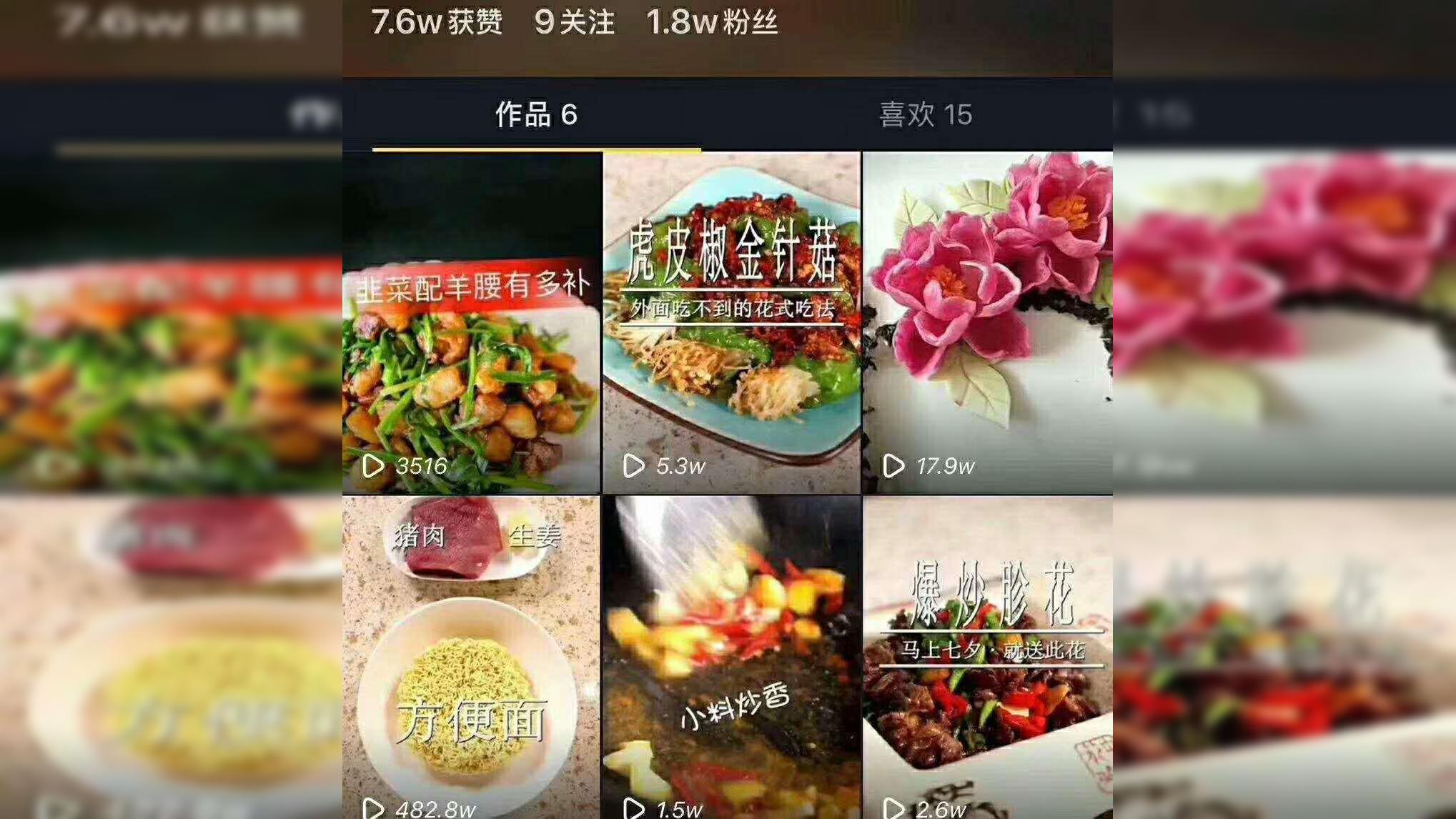Open the pink flower video with 17.9w plays

click(987, 323)
